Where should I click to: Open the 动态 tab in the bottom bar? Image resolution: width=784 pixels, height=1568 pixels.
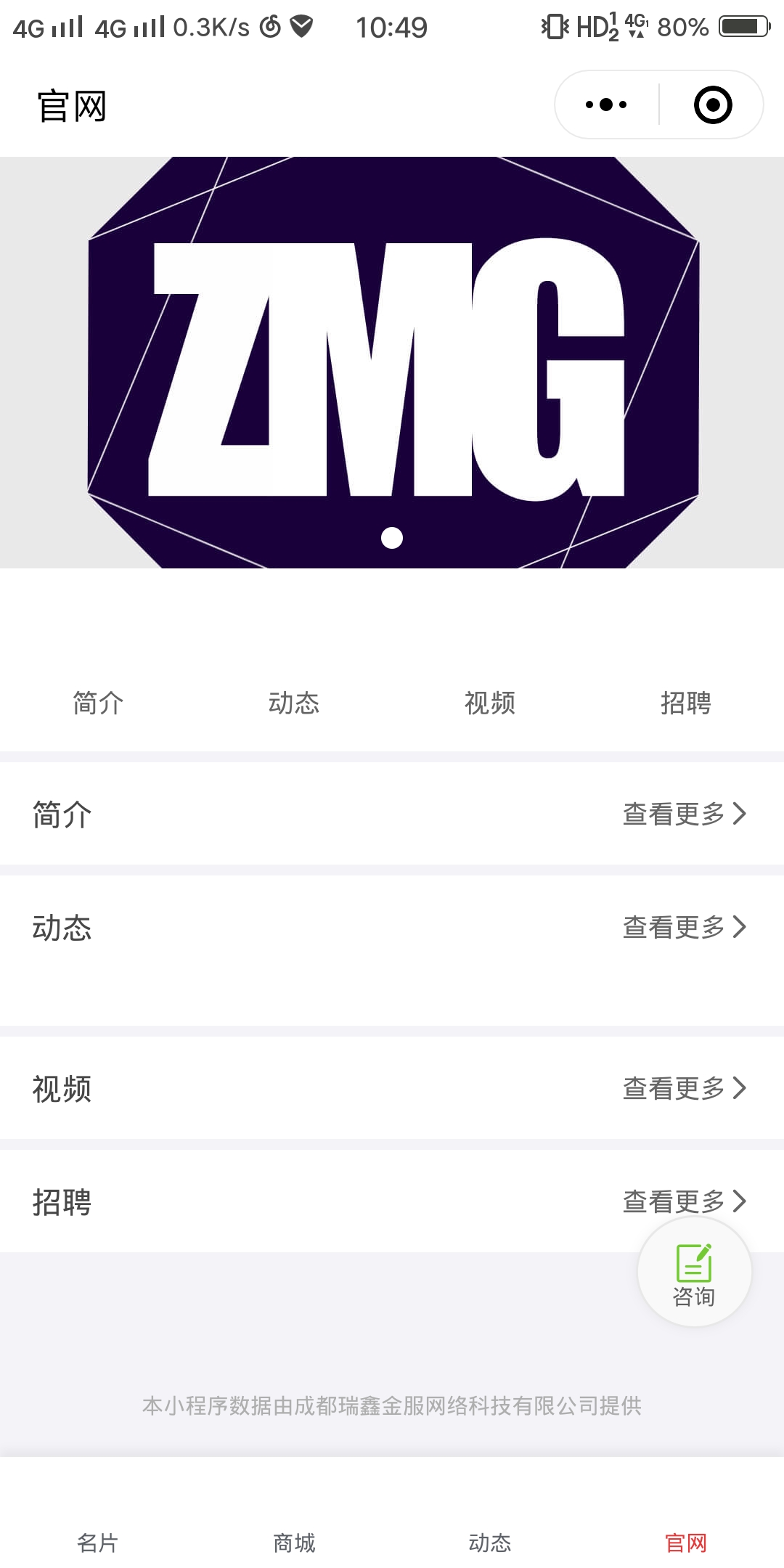pos(490,1542)
